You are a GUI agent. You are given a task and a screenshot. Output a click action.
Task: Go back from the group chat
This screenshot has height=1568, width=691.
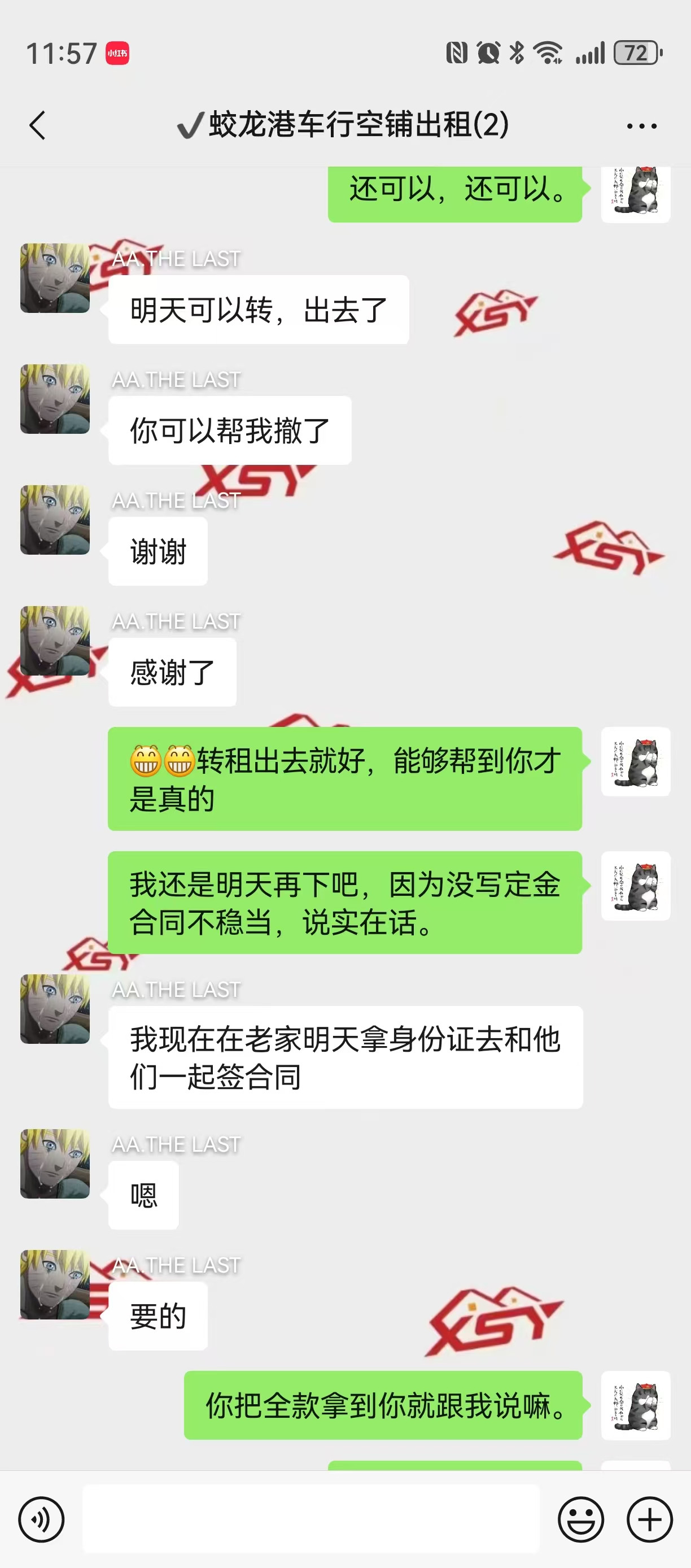(x=38, y=125)
